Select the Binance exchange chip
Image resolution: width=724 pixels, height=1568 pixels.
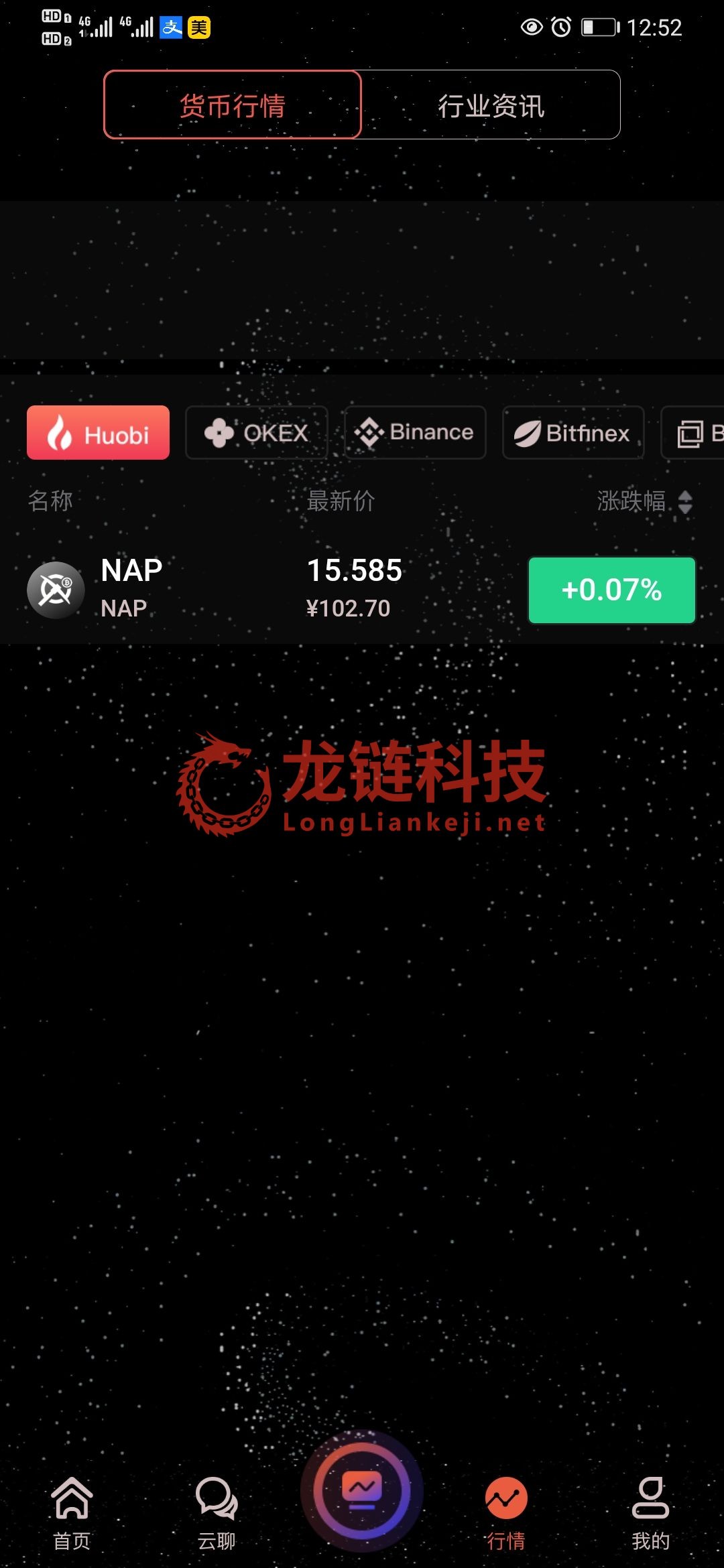tap(415, 433)
